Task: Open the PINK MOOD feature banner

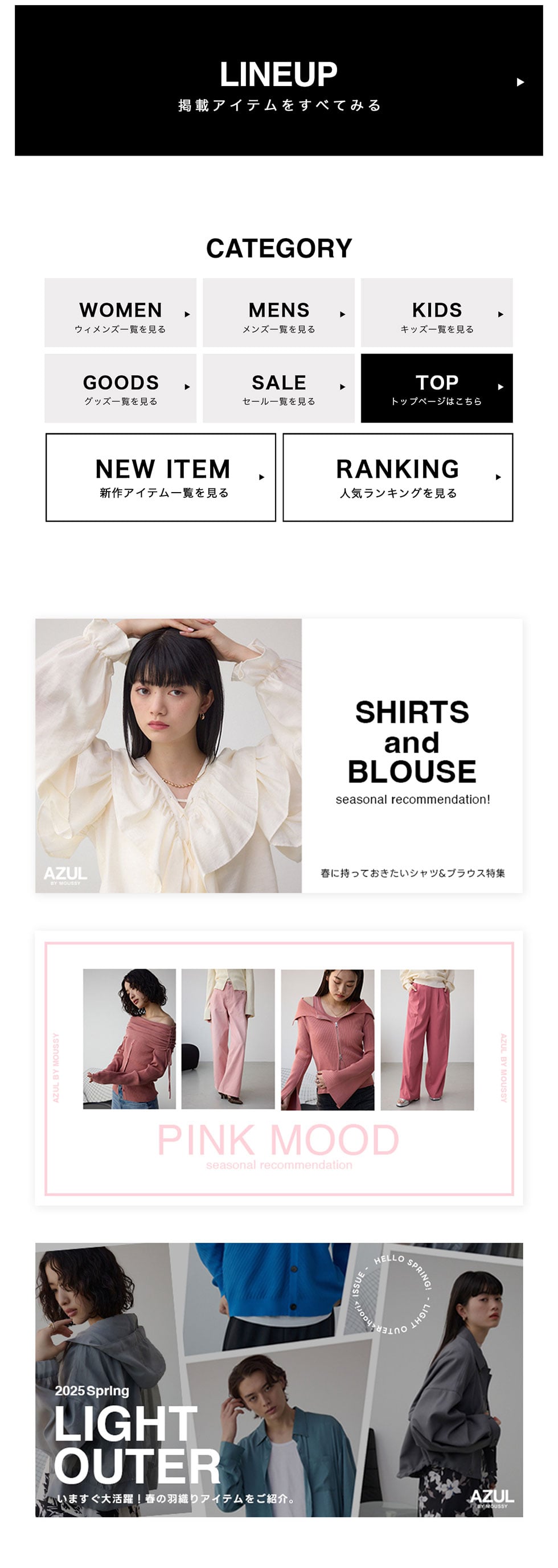Action: [278, 1068]
